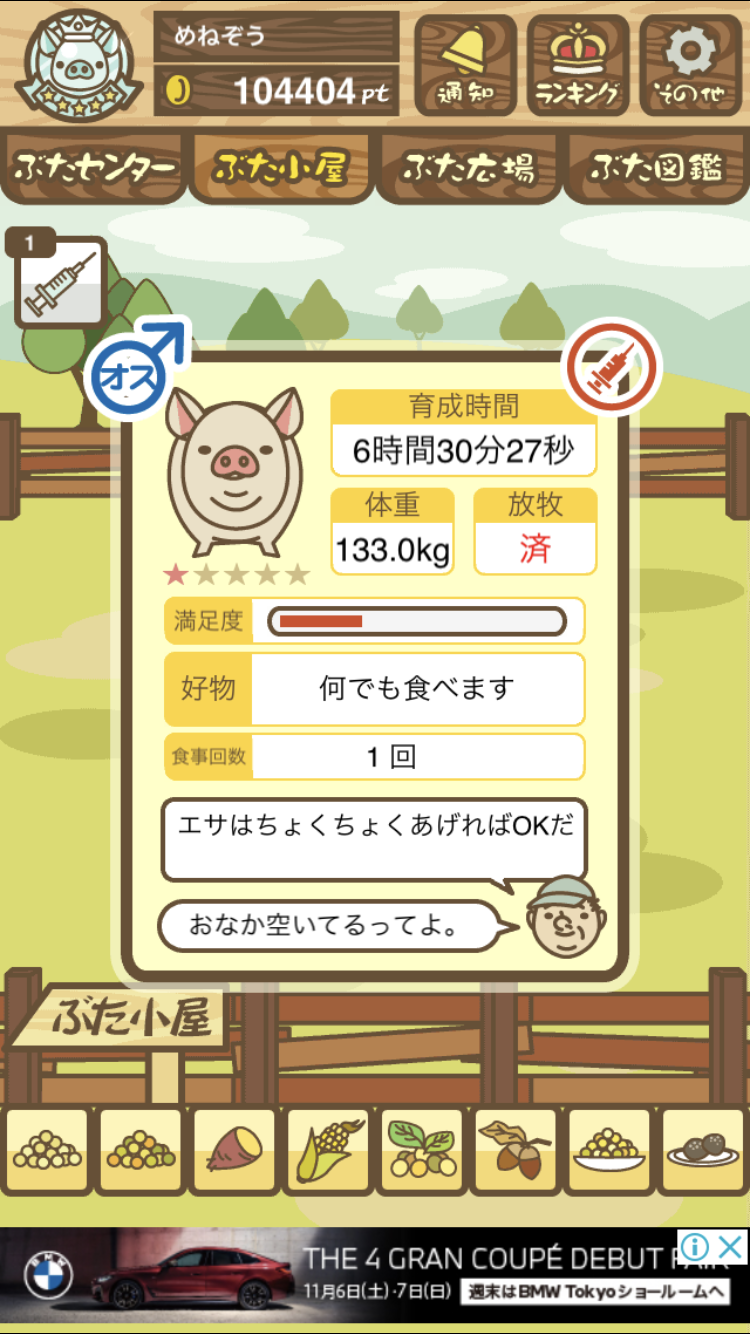Viewport: 750px width, 1334px height.
Task: Close the BMW ad banner
Action: 730,1247
